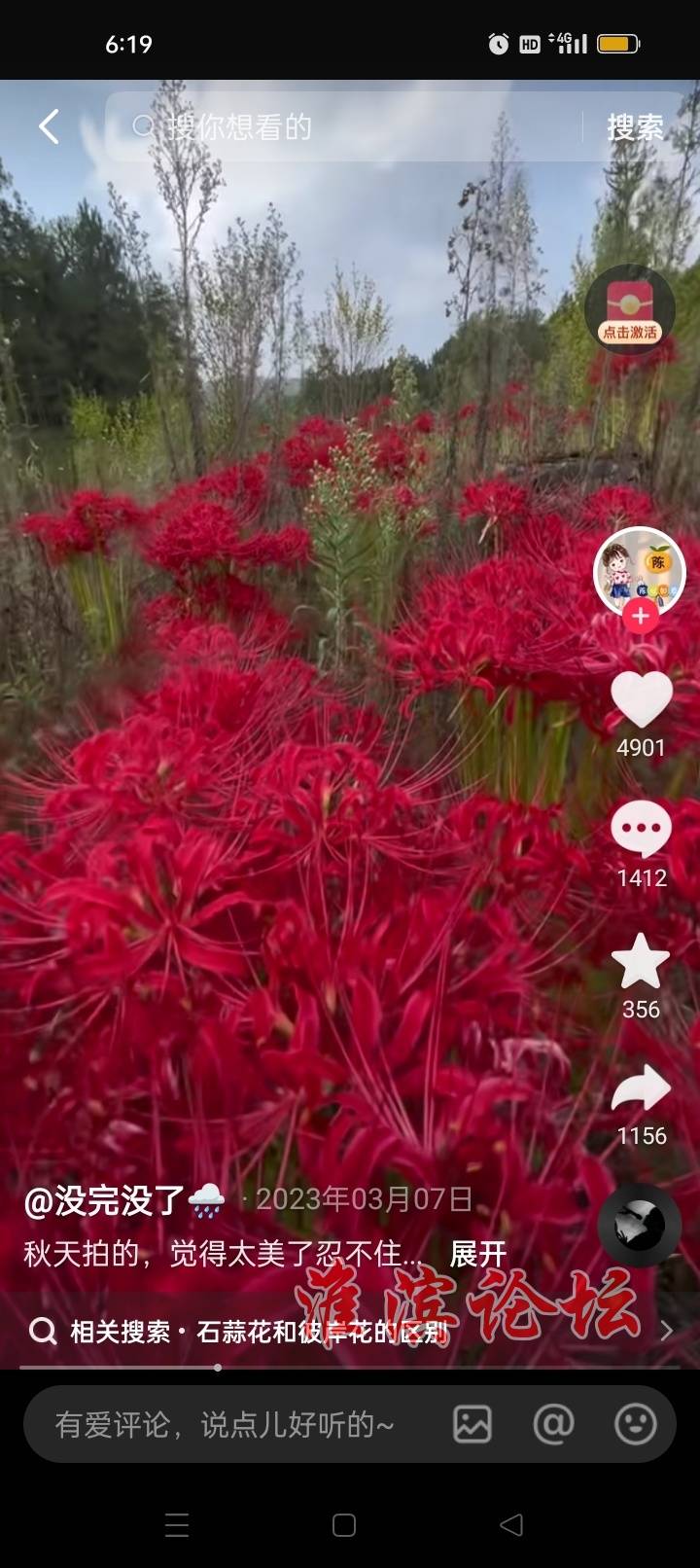Open the spinning music disc

[x=639, y=1224]
